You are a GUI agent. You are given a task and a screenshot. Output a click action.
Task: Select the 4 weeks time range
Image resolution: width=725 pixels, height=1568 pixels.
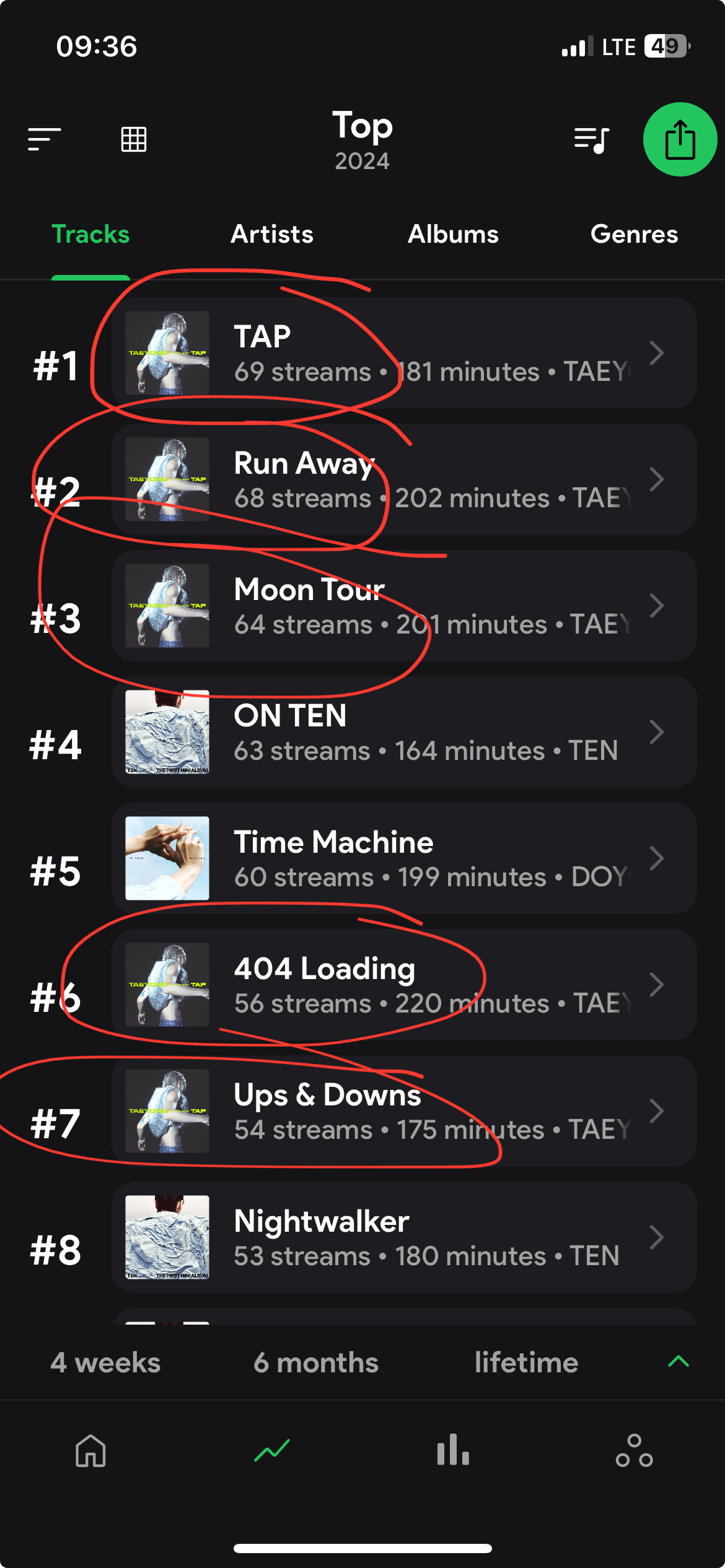click(x=105, y=1363)
